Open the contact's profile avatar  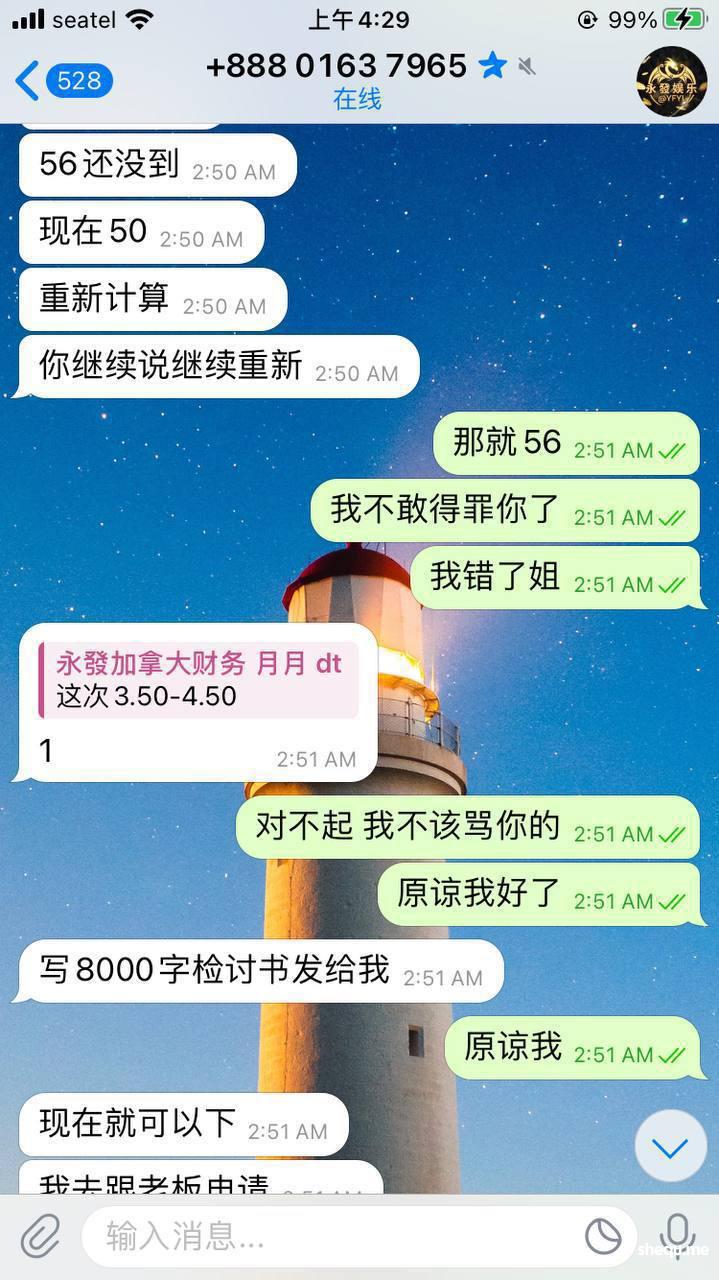[x=672, y=81]
